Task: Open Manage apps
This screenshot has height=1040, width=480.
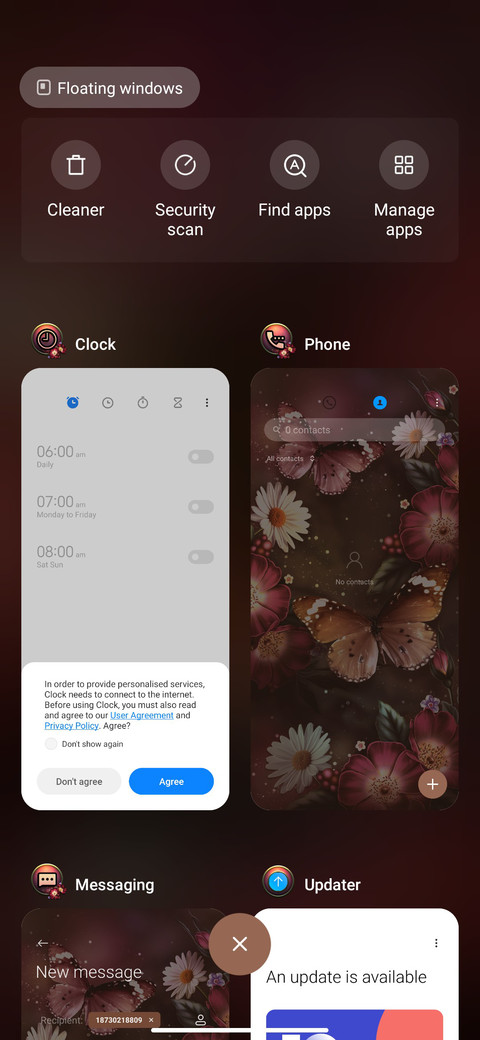Action: [404, 190]
